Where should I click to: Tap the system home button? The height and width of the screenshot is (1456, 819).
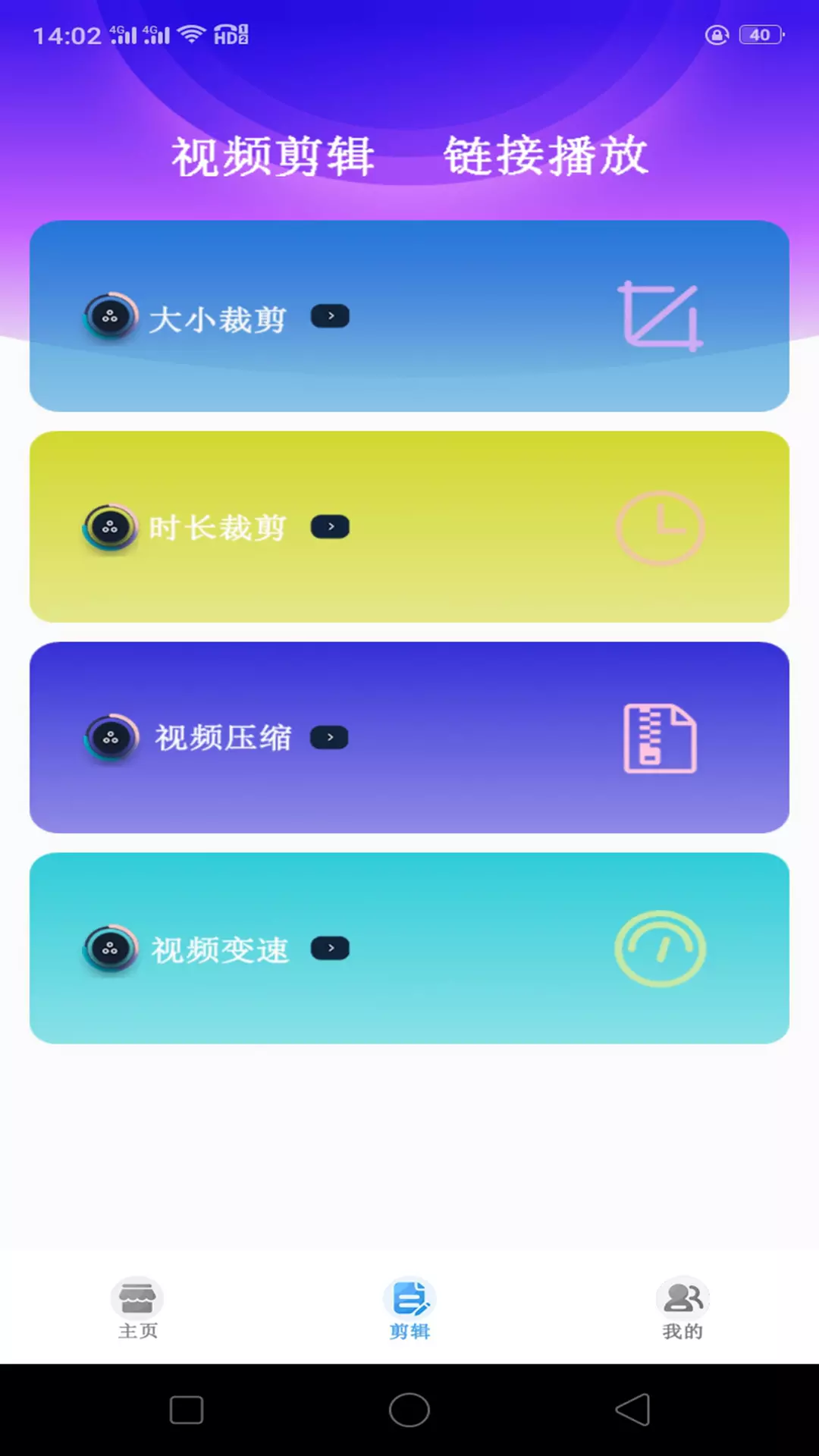tap(409, 1410)
